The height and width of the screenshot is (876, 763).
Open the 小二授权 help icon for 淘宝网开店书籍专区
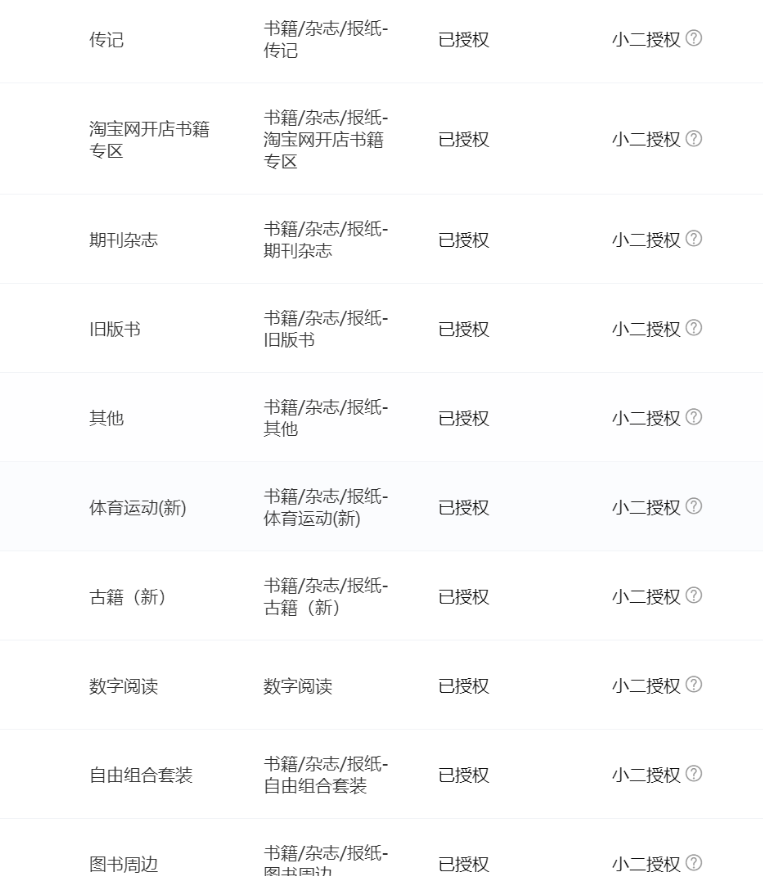click(694, 138)
